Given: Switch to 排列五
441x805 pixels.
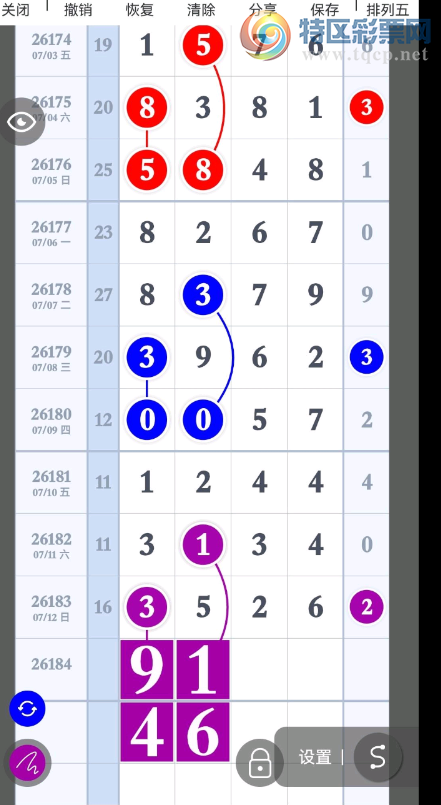Looking at the screenshot, I should (388, 9).
